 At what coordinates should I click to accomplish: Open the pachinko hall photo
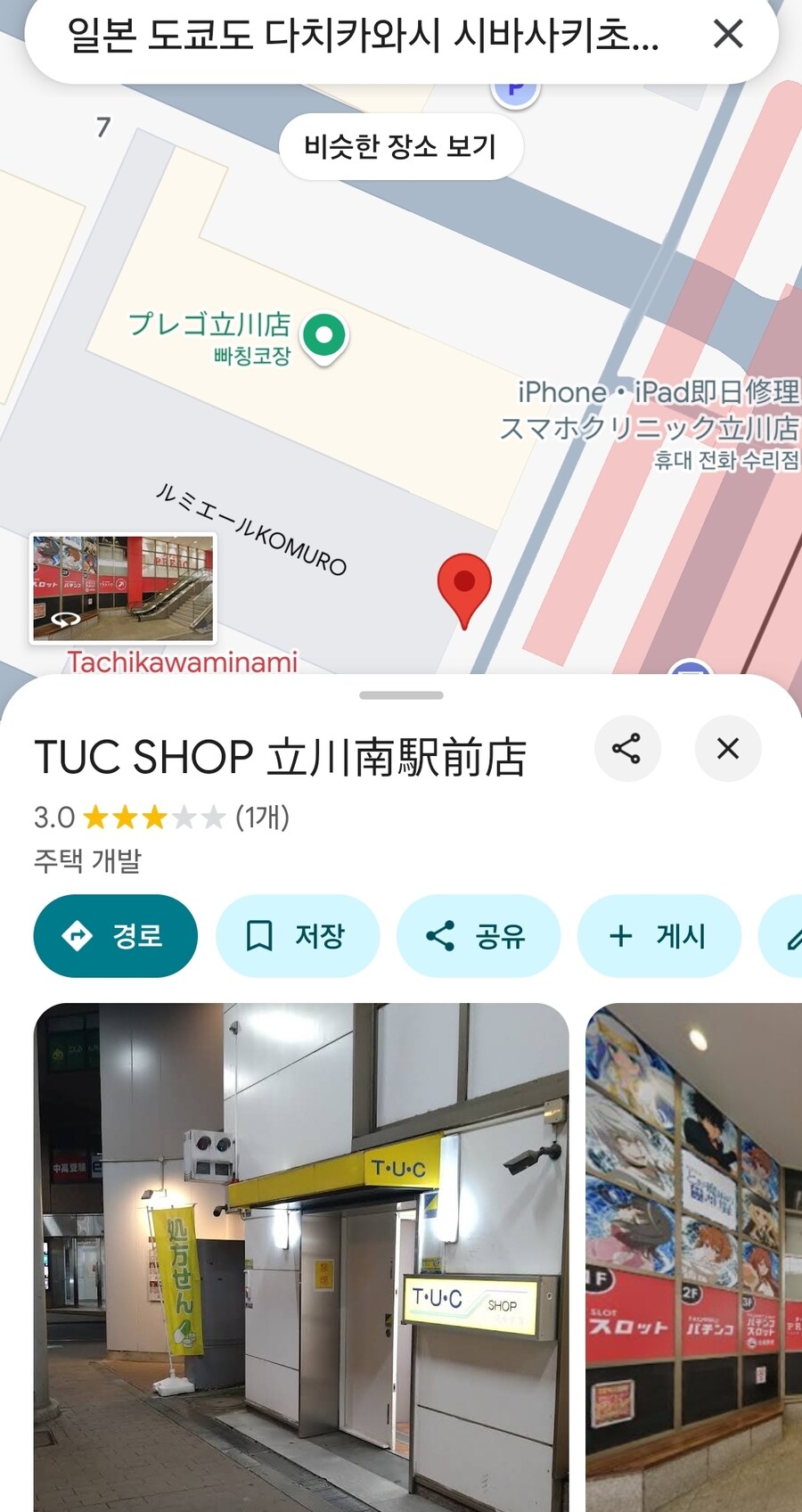pos(694,1257)
